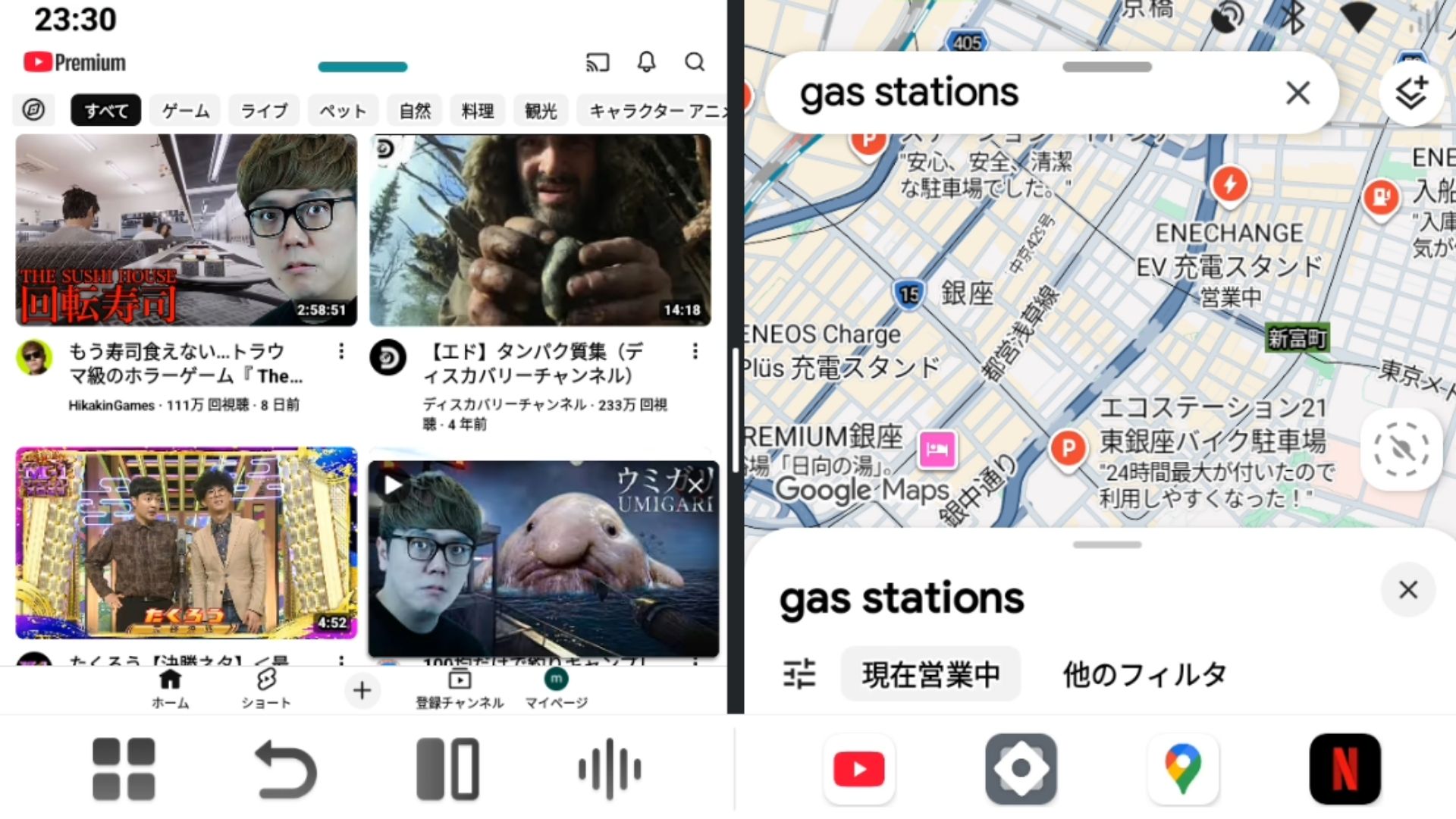Viewport: 1456px width, 819px height.
Task: Switch to the ショート tab
Action: coord(265,689)
